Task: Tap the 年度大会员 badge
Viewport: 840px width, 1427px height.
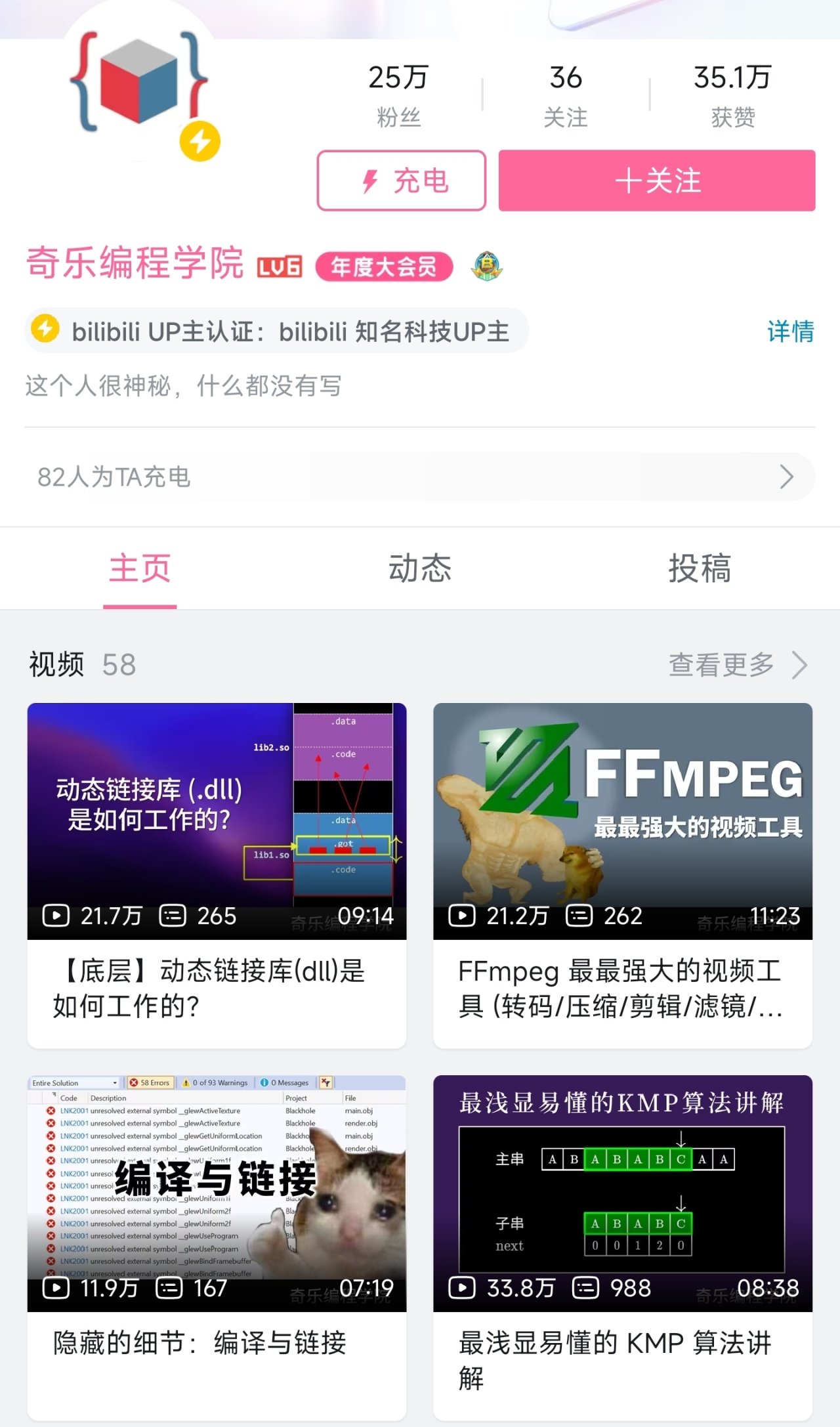Action: coord(384,266)
